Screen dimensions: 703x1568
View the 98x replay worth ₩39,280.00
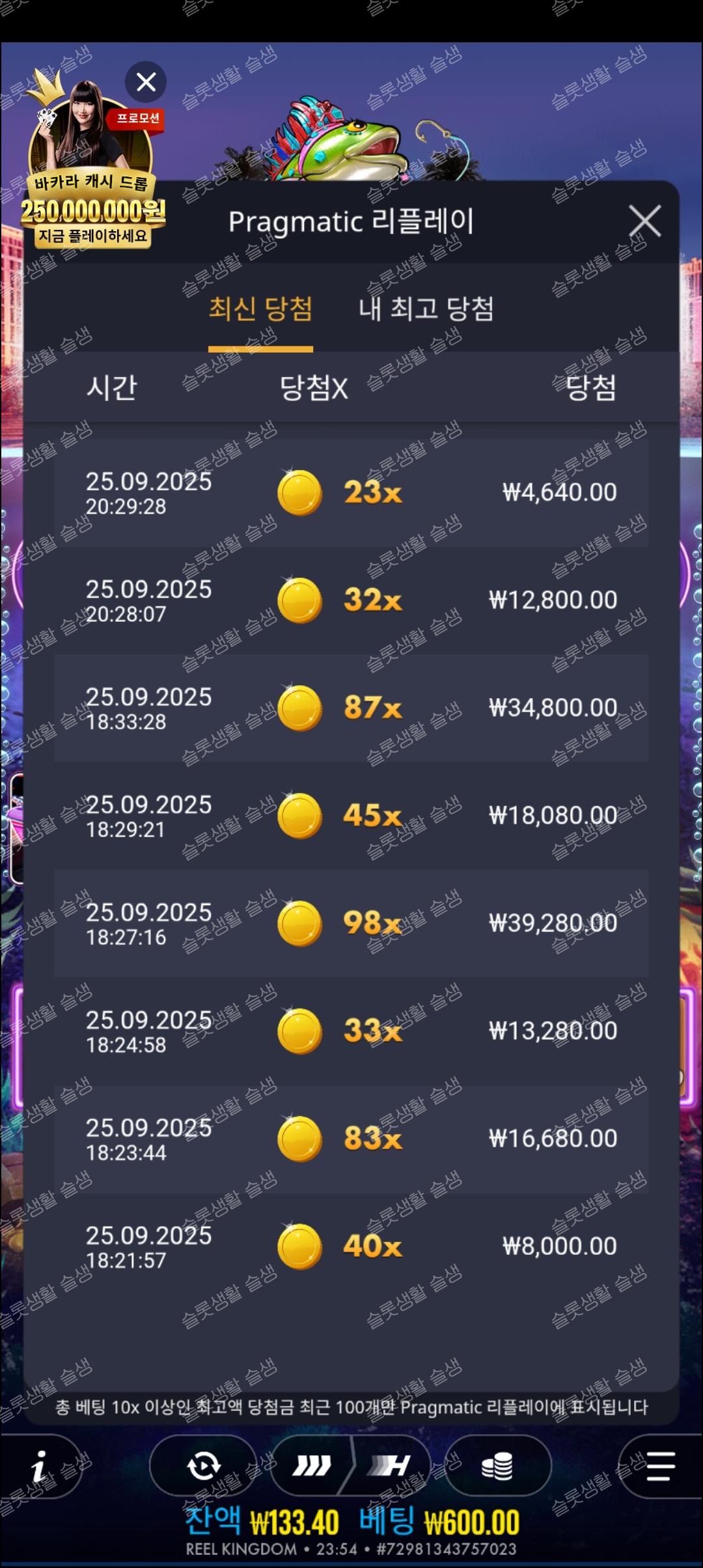tap(351, 923)
